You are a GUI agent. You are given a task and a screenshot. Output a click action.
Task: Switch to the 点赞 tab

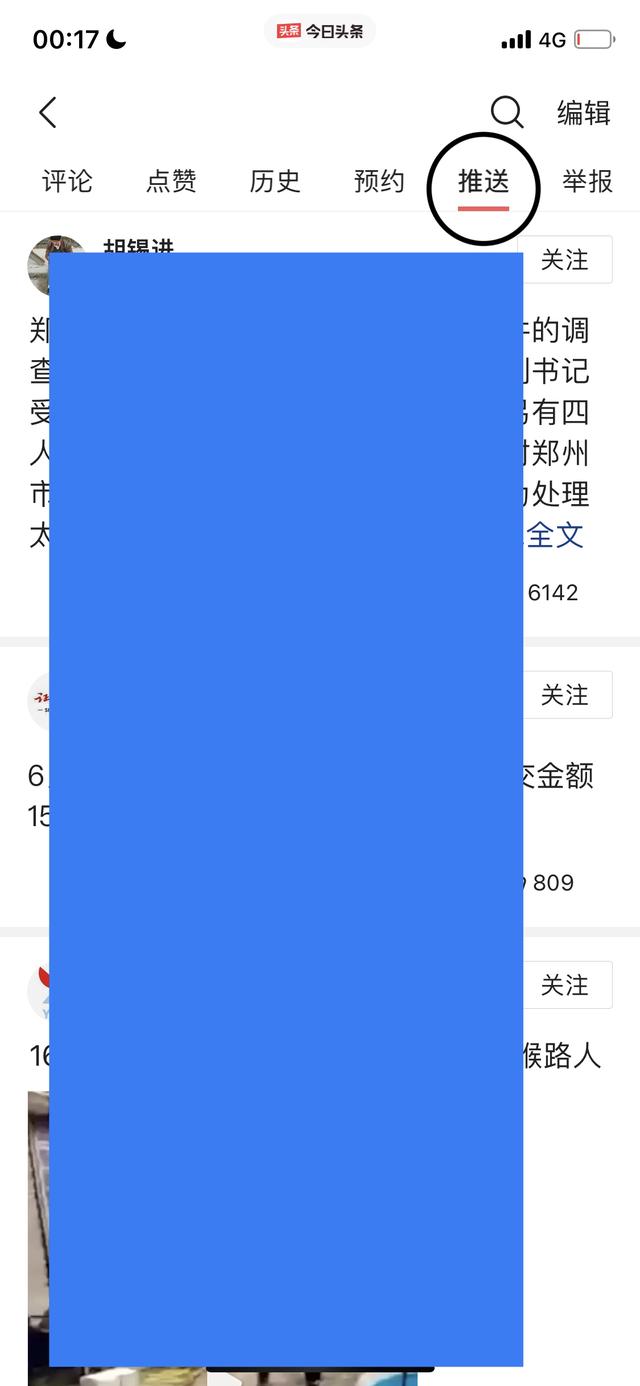[171, 181]
